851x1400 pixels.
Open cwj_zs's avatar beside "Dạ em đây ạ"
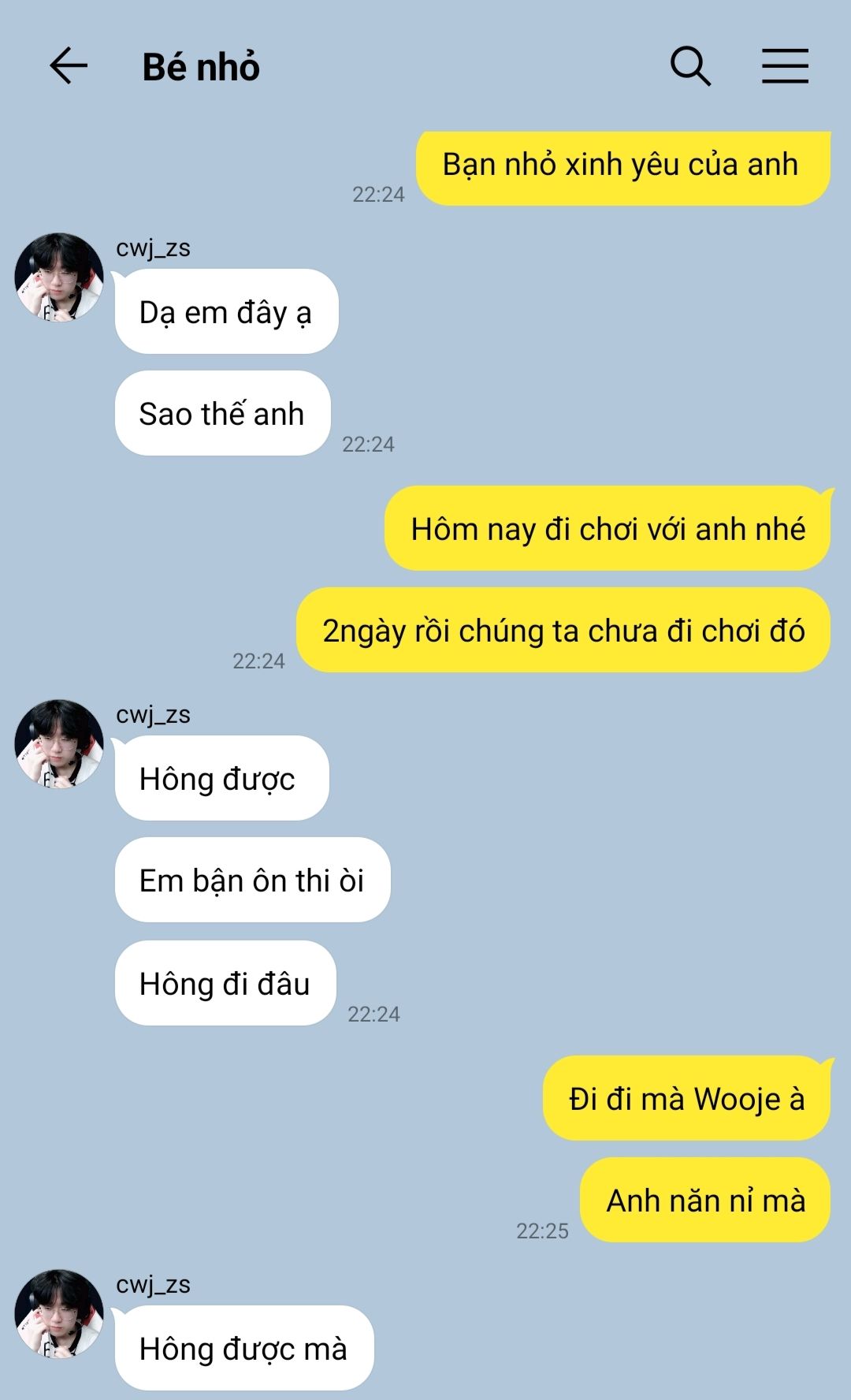[x=59, y=277]
